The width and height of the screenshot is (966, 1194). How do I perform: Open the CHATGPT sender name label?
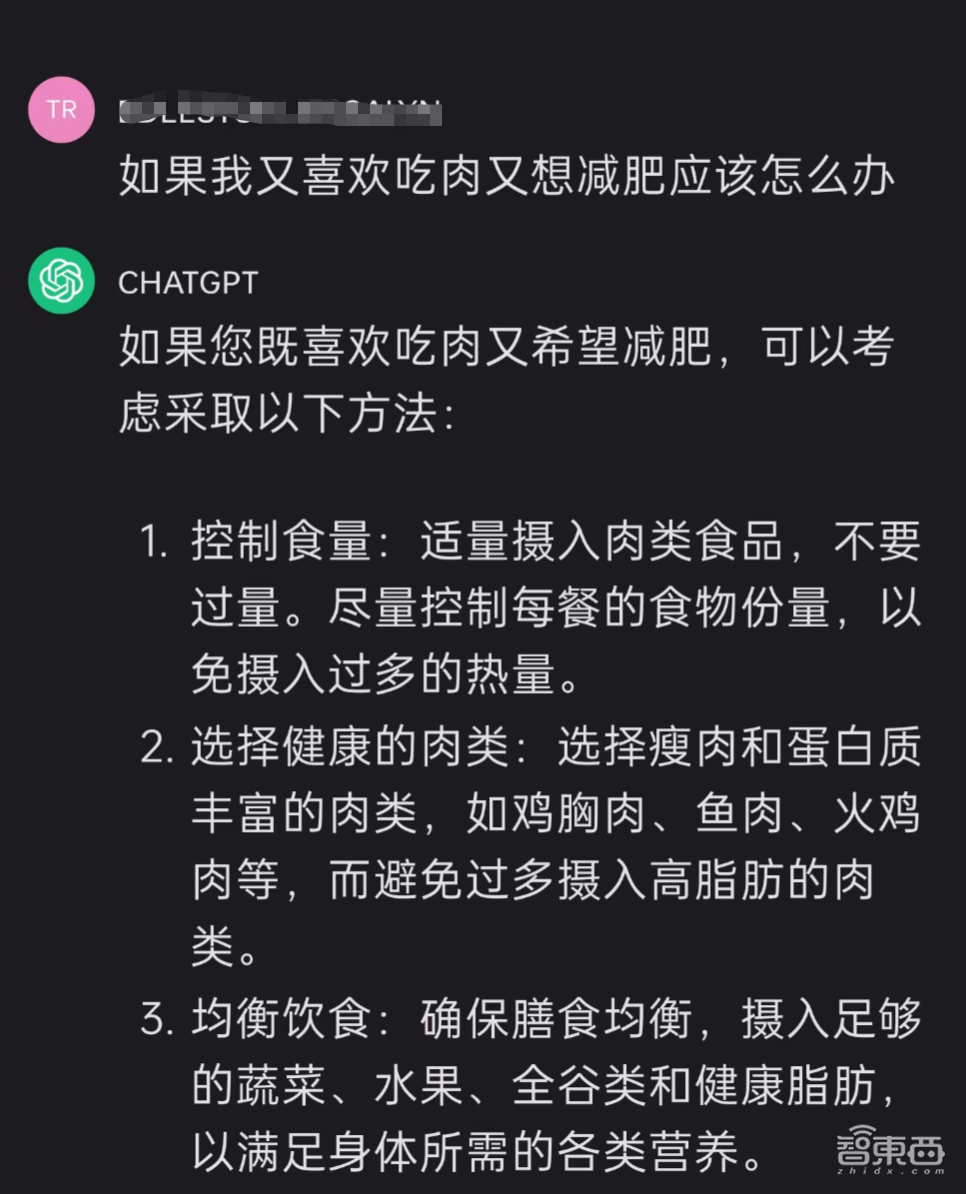[188, 282]
